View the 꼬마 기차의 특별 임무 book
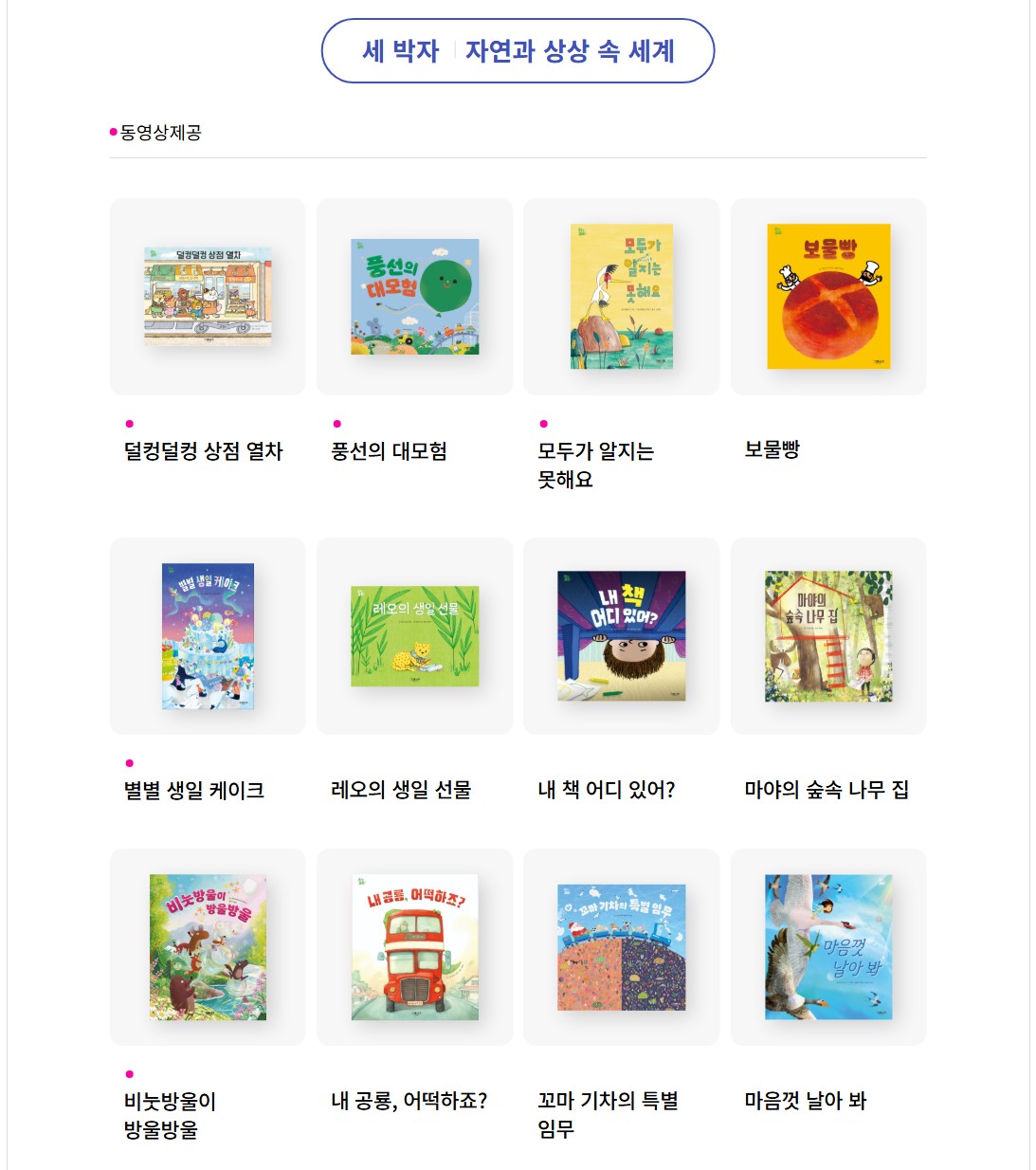This screenshot has width=1036, height=1170. coord(621,947)
